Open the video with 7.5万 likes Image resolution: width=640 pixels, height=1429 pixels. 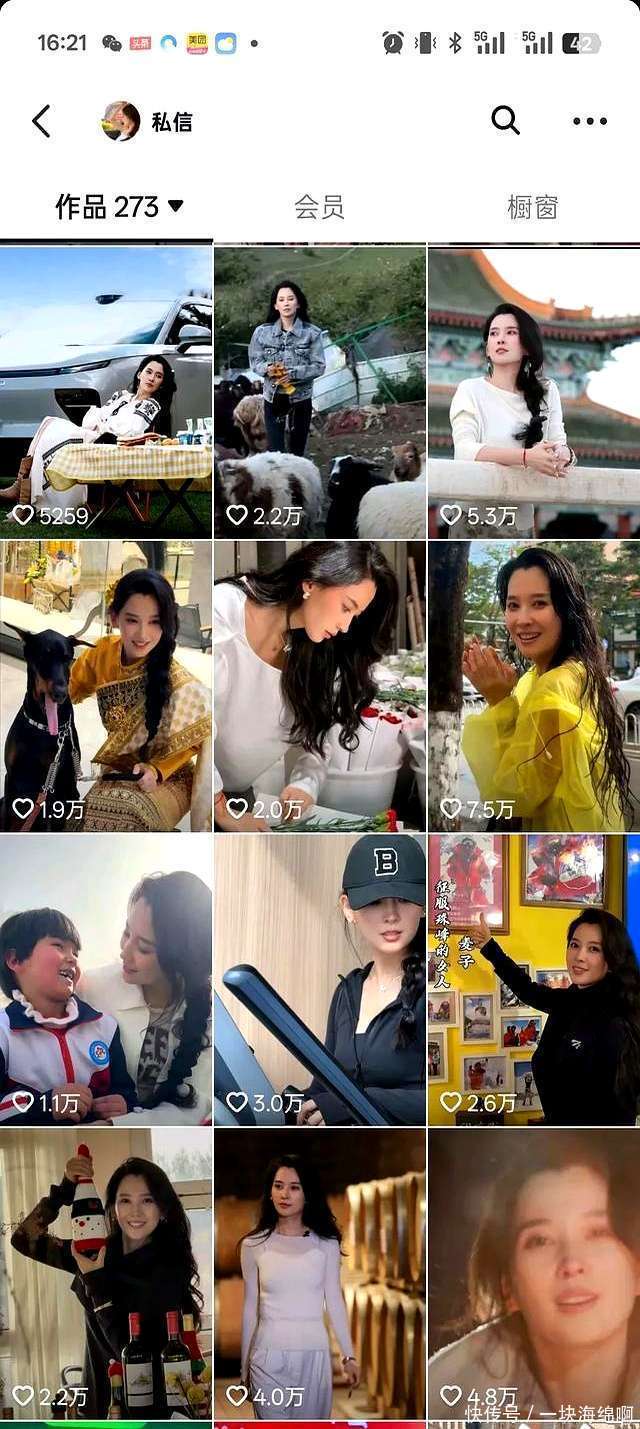534,686
